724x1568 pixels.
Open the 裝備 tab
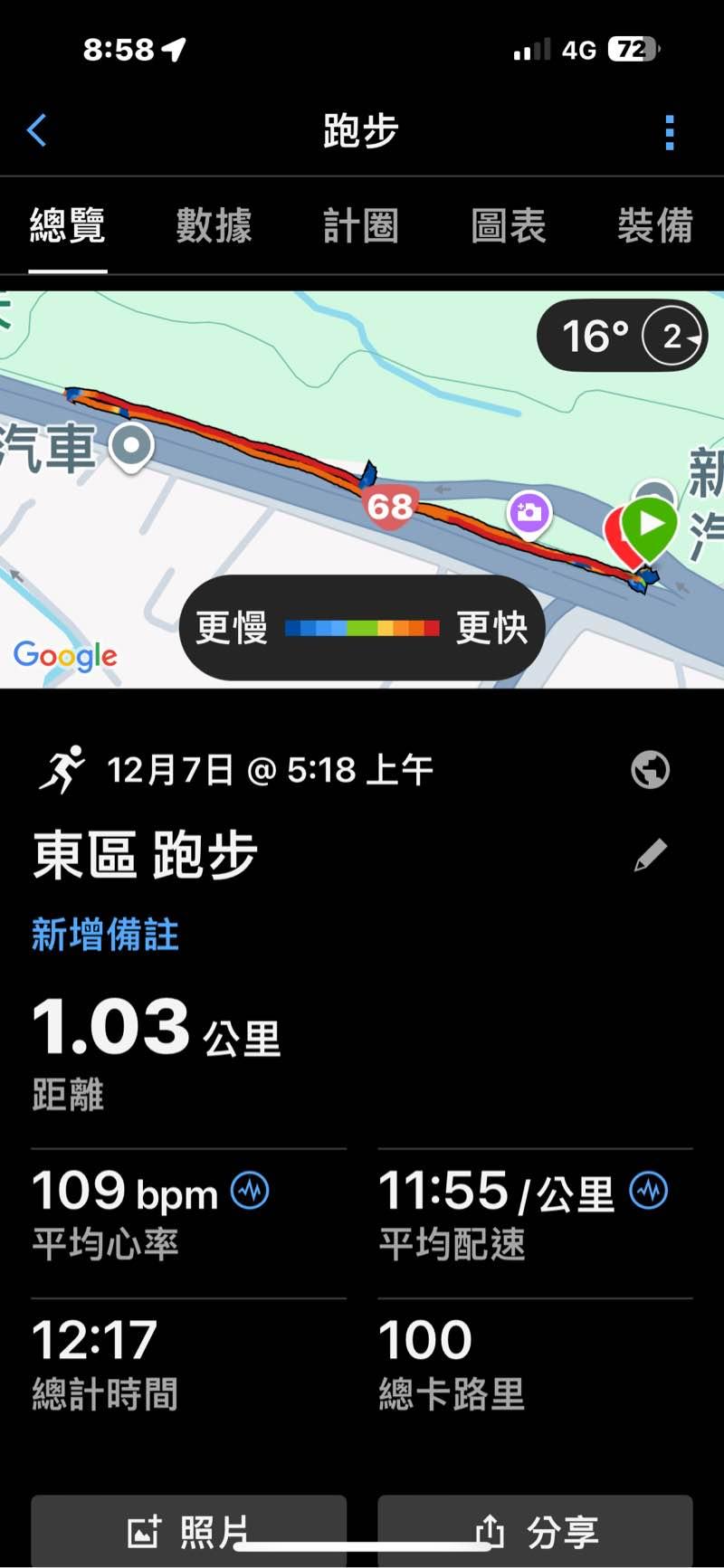coord(654,225)
